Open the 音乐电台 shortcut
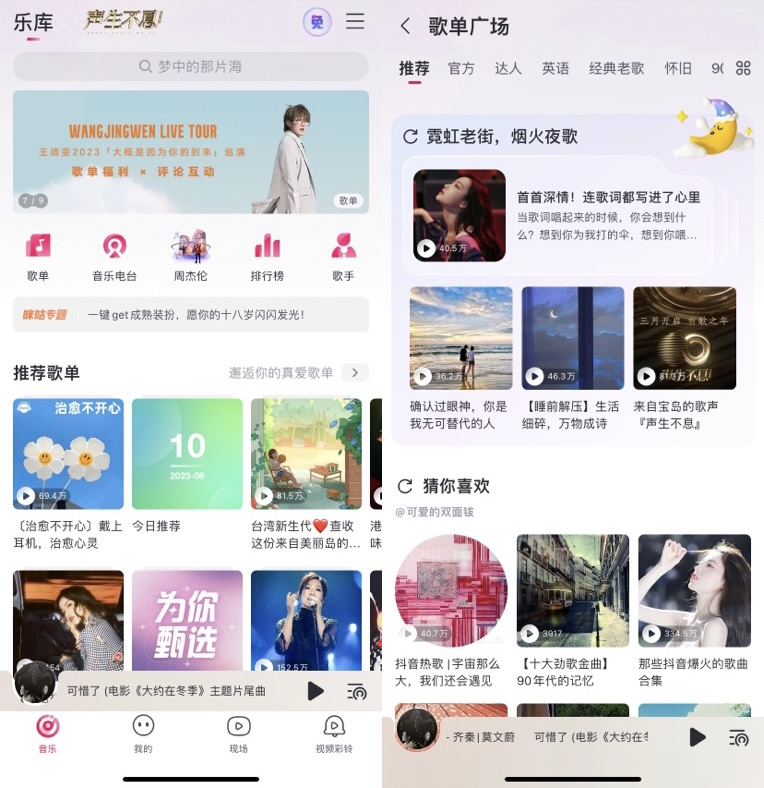 coord(114,256)
